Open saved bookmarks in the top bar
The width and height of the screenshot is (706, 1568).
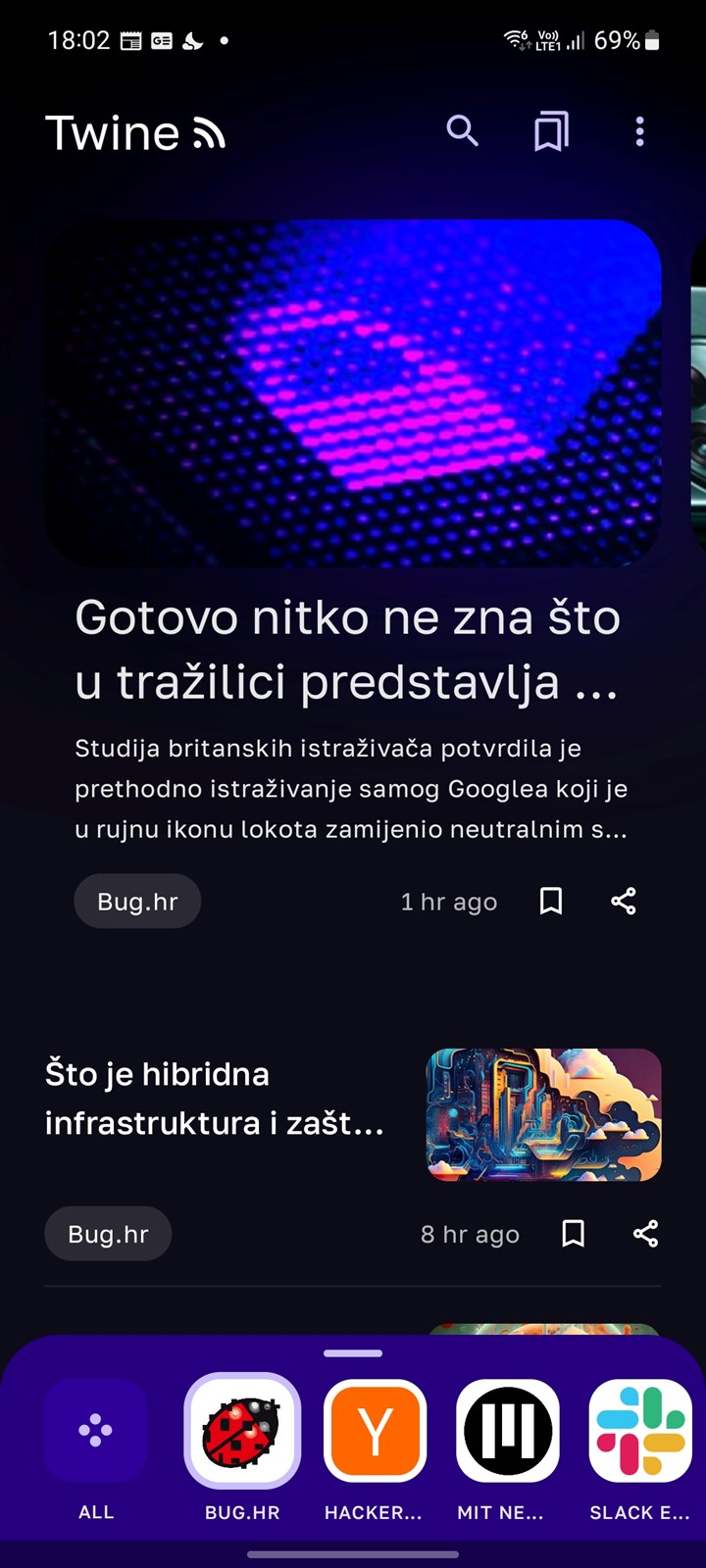point(551,131)
